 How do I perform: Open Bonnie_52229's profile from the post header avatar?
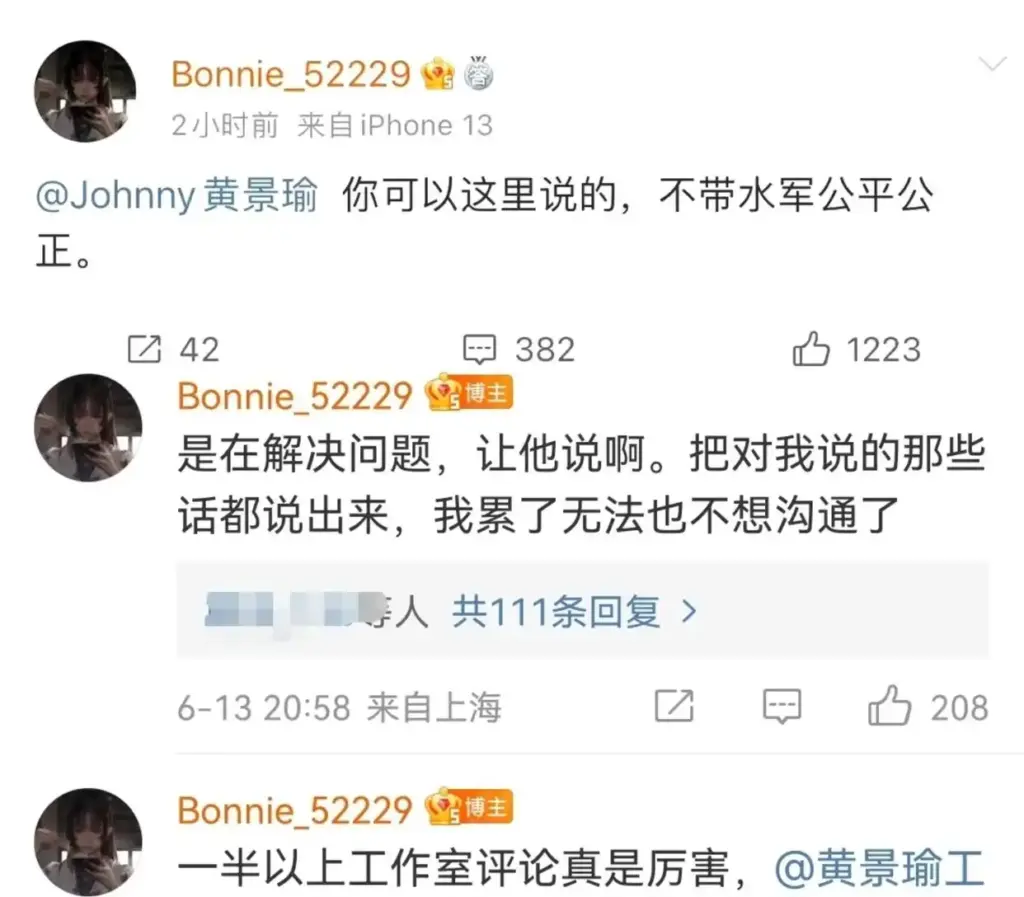[x=85, y=91]
